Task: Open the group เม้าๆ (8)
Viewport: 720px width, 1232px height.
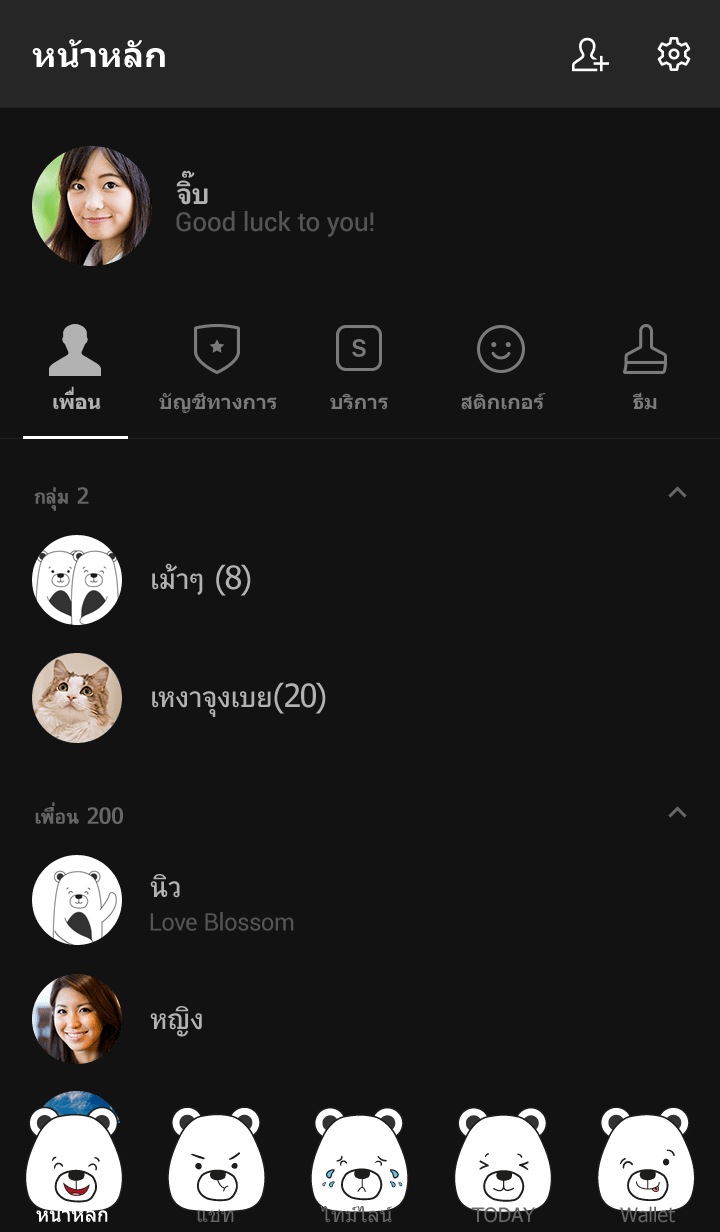Action: [200, 580]
